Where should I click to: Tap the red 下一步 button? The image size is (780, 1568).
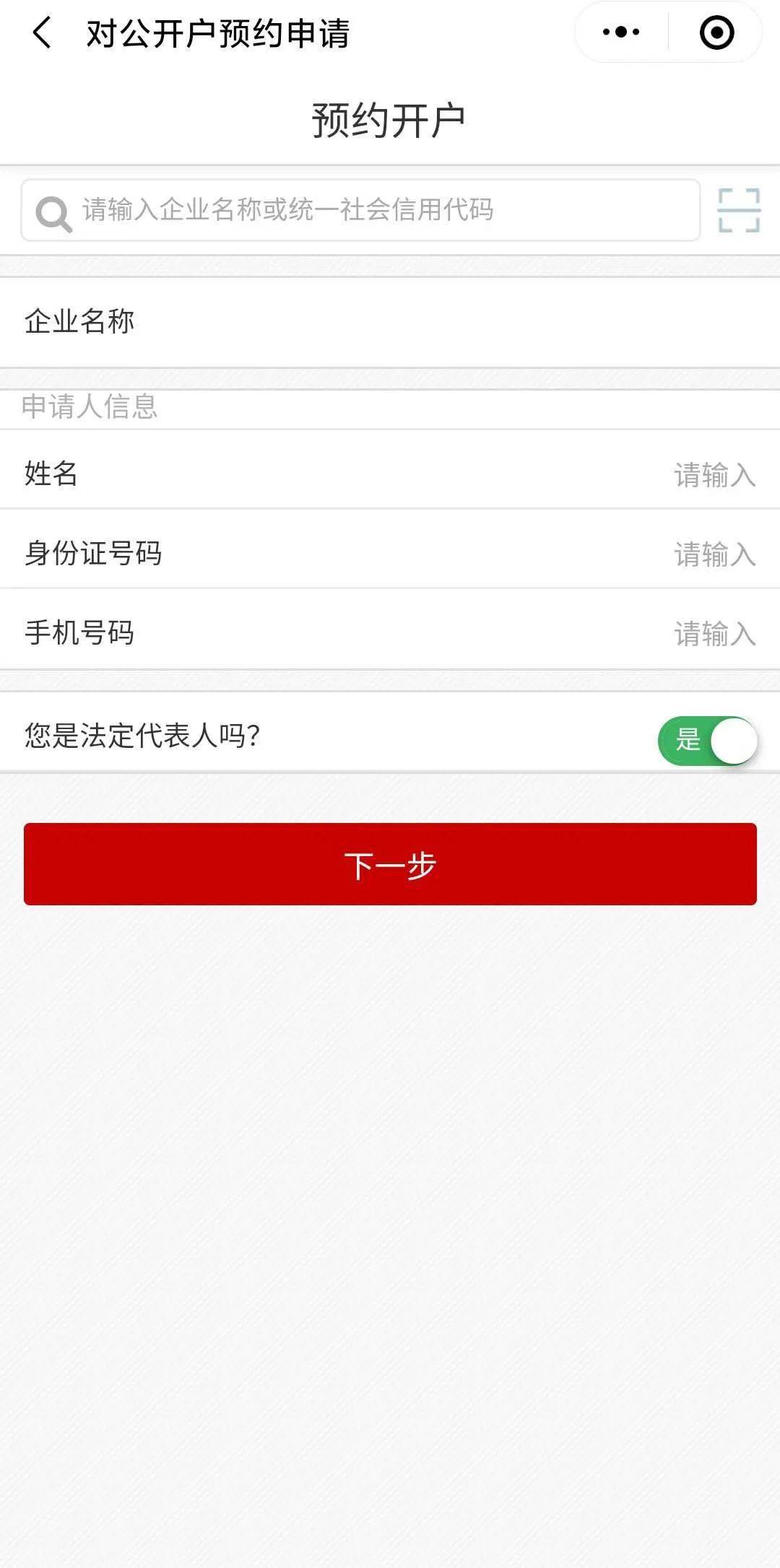tap(390, 864)
